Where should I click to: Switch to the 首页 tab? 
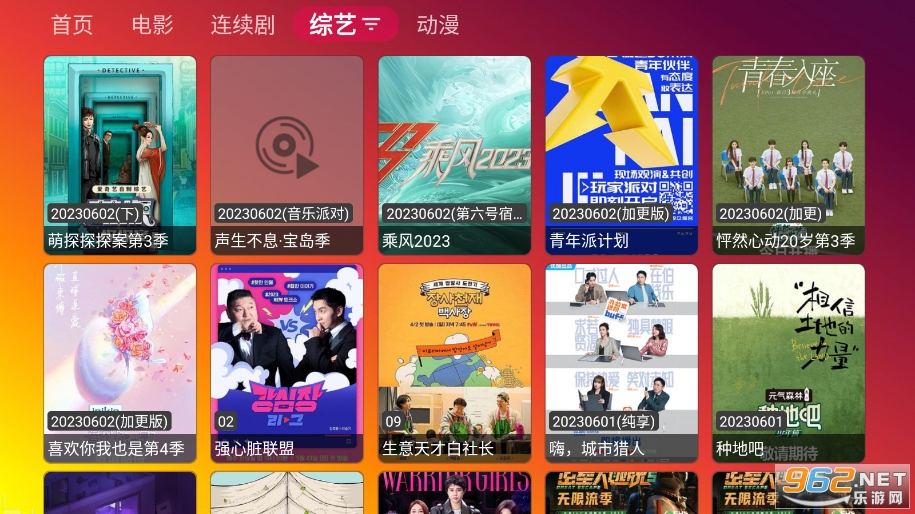pyautogui.click(x=72, y=25)
